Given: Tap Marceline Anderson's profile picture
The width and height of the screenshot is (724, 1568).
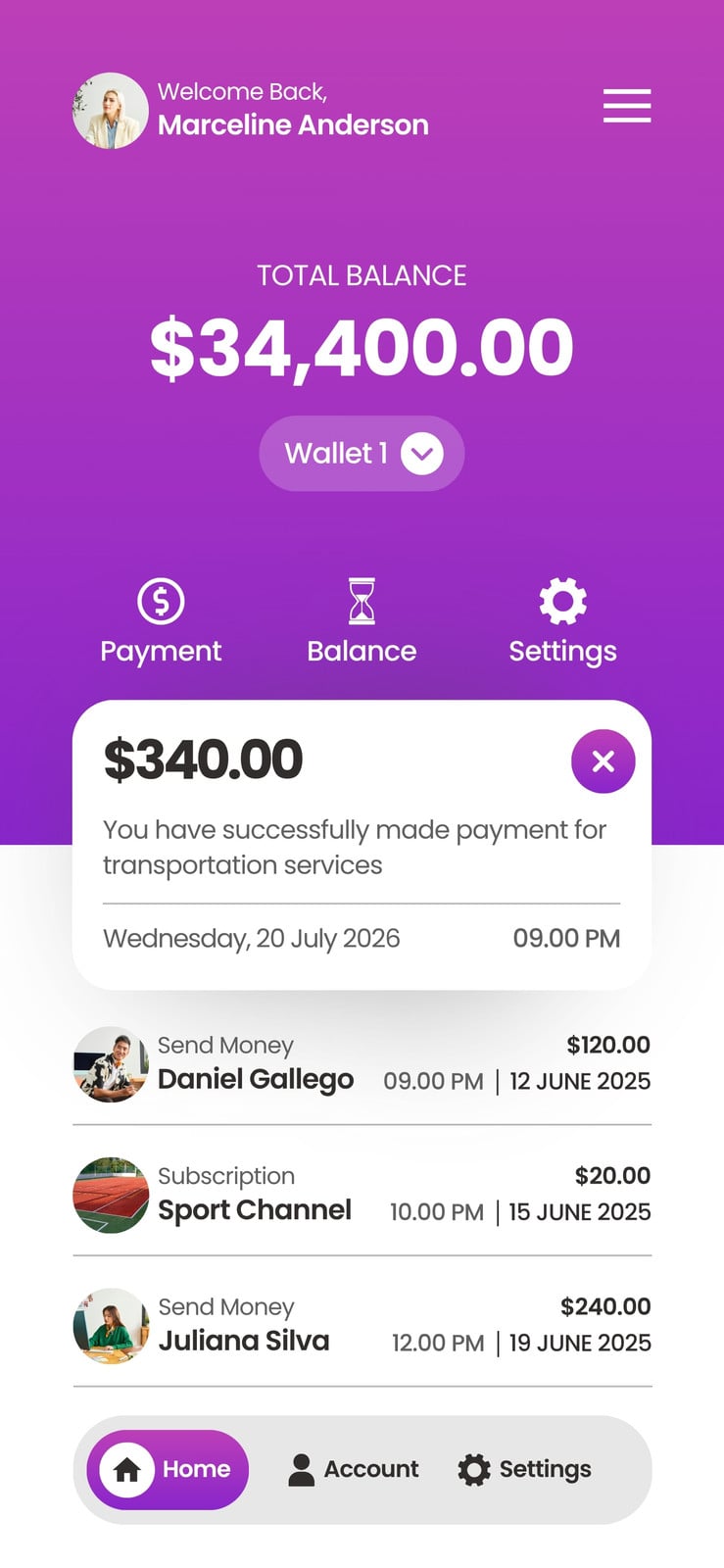Looking at the screenshot, I should pyautogui.click(x=111, y=111).
